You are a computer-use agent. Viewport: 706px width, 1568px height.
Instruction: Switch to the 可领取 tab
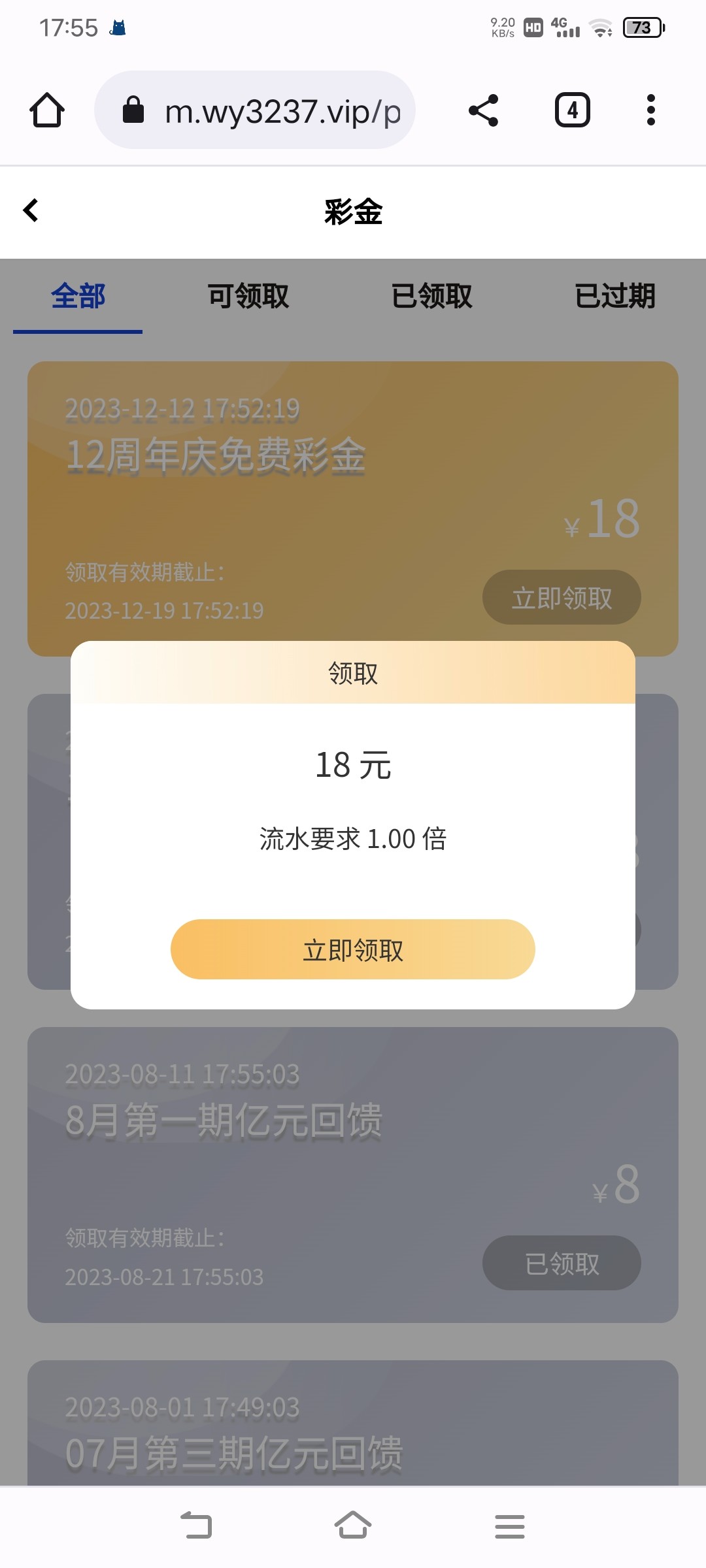[x=248, y=296]
